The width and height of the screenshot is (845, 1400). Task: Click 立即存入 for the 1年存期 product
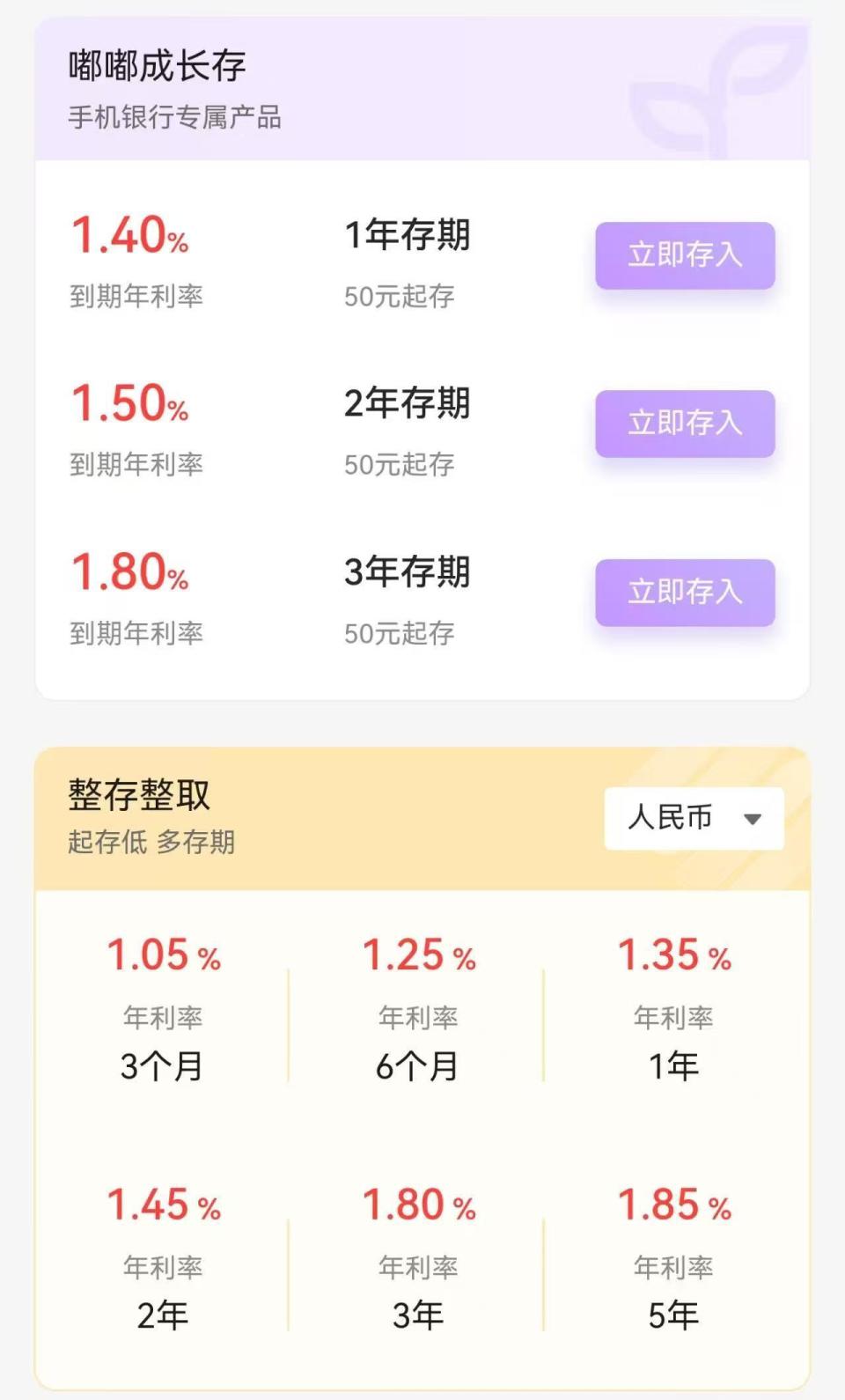pos(684,256)
